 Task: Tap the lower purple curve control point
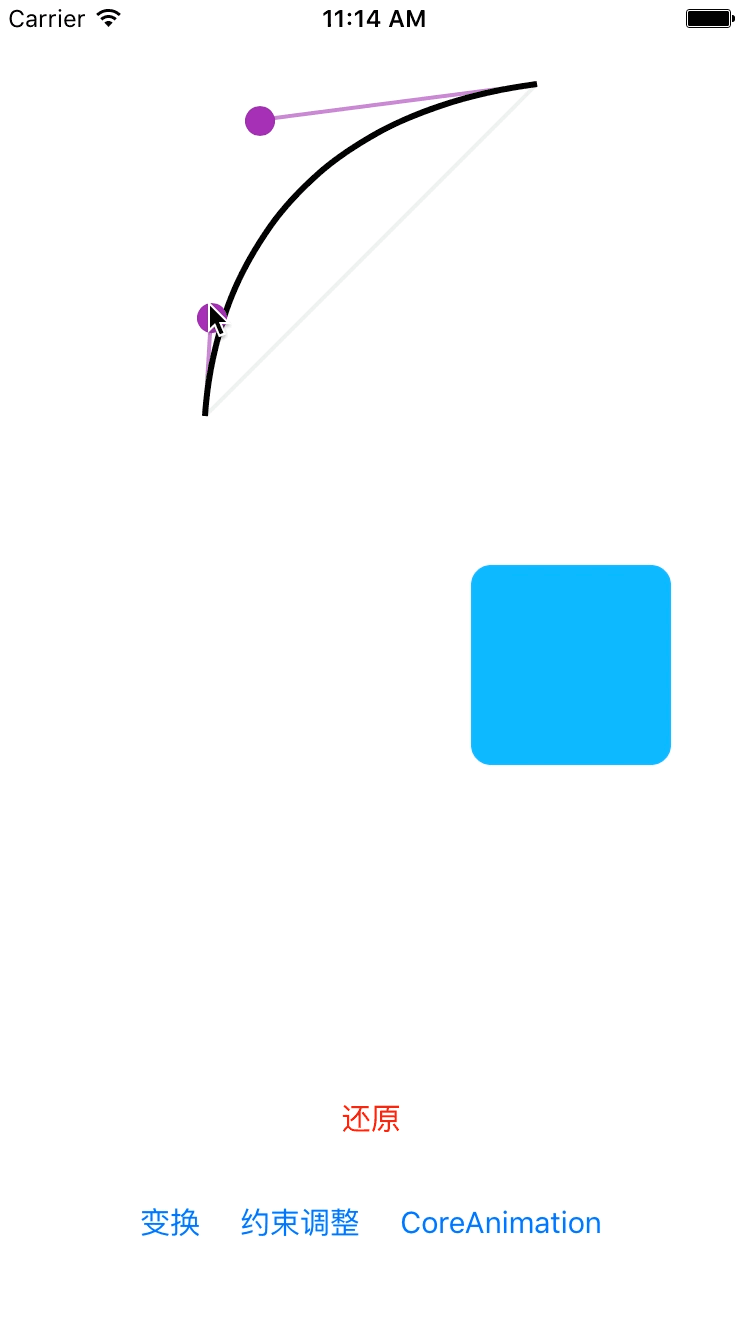coord(211,318)
